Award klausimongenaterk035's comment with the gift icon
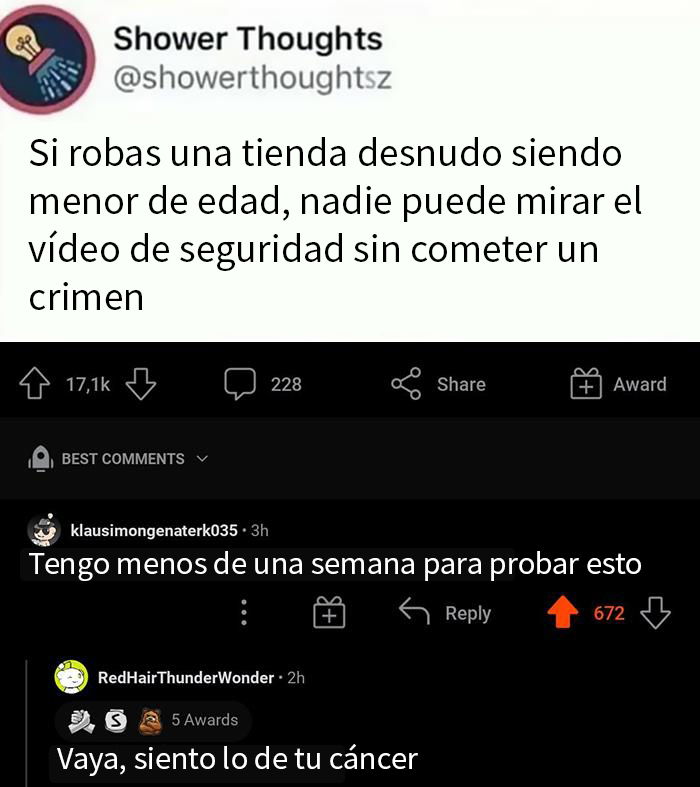Image resolution: width=700 pixels, height=787 pixels. tap(329, 613)
